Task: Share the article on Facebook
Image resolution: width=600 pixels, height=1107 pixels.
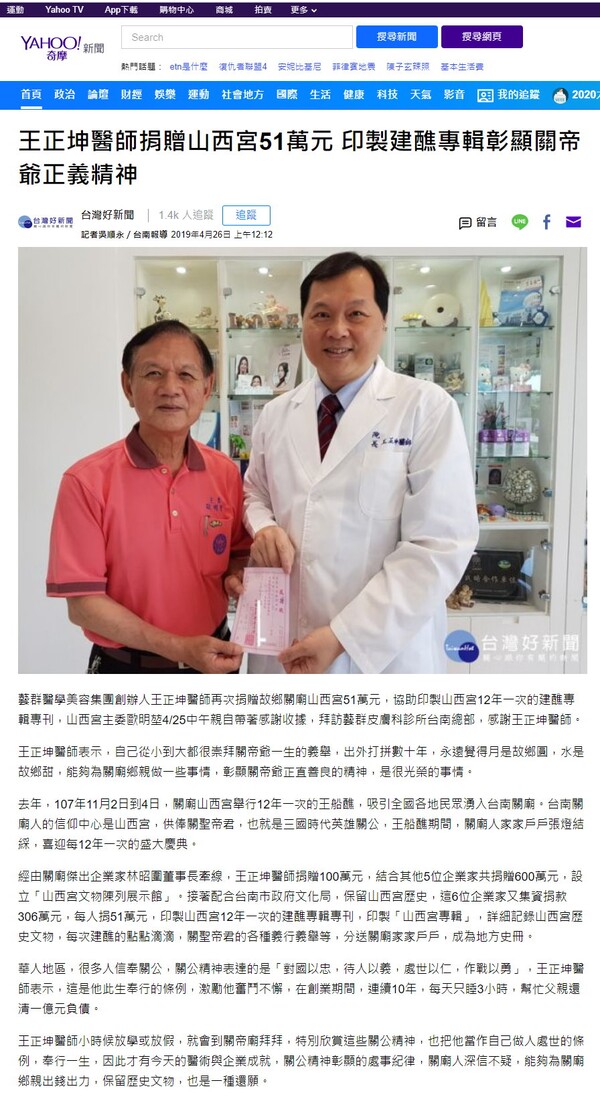Action: click(547, 222)
